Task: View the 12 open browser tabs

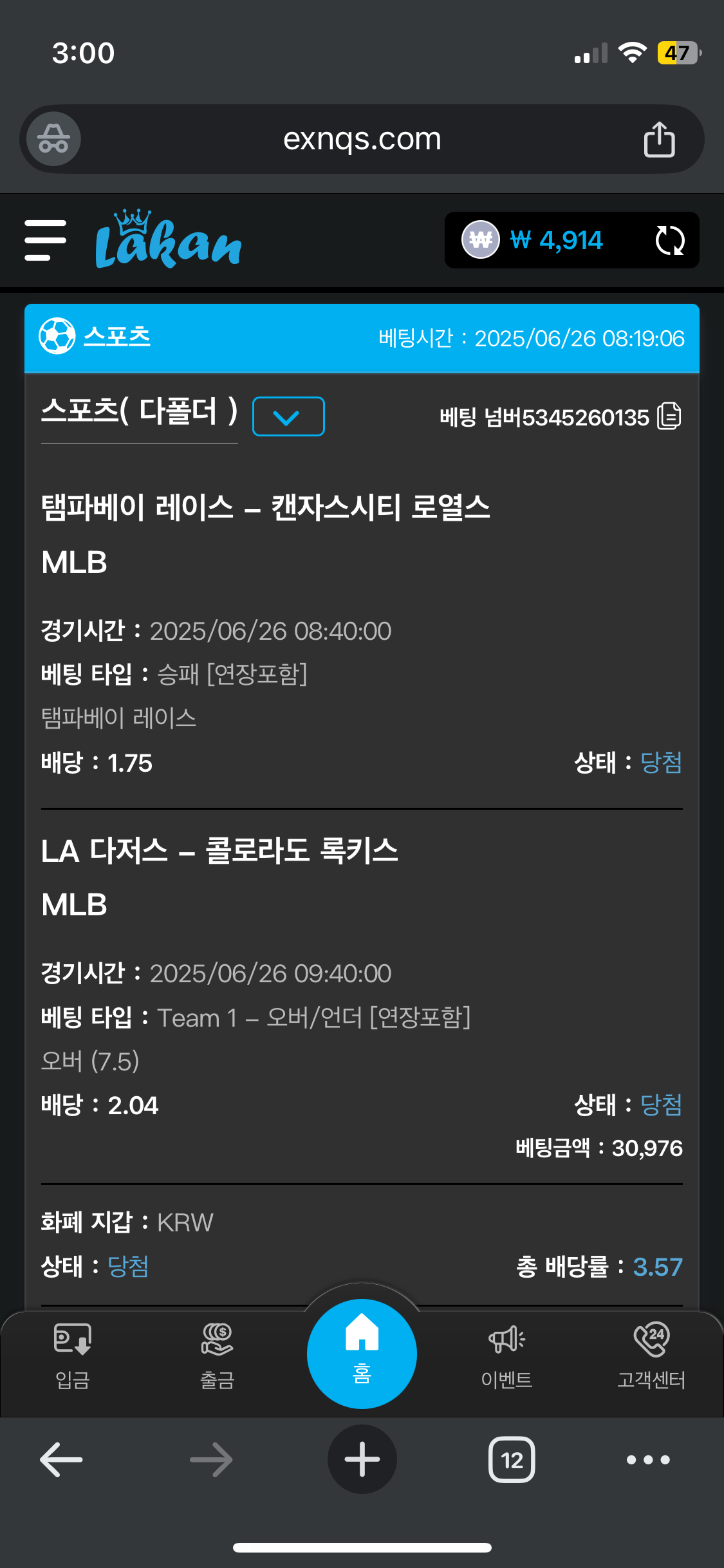Action: coord(512,1459)
